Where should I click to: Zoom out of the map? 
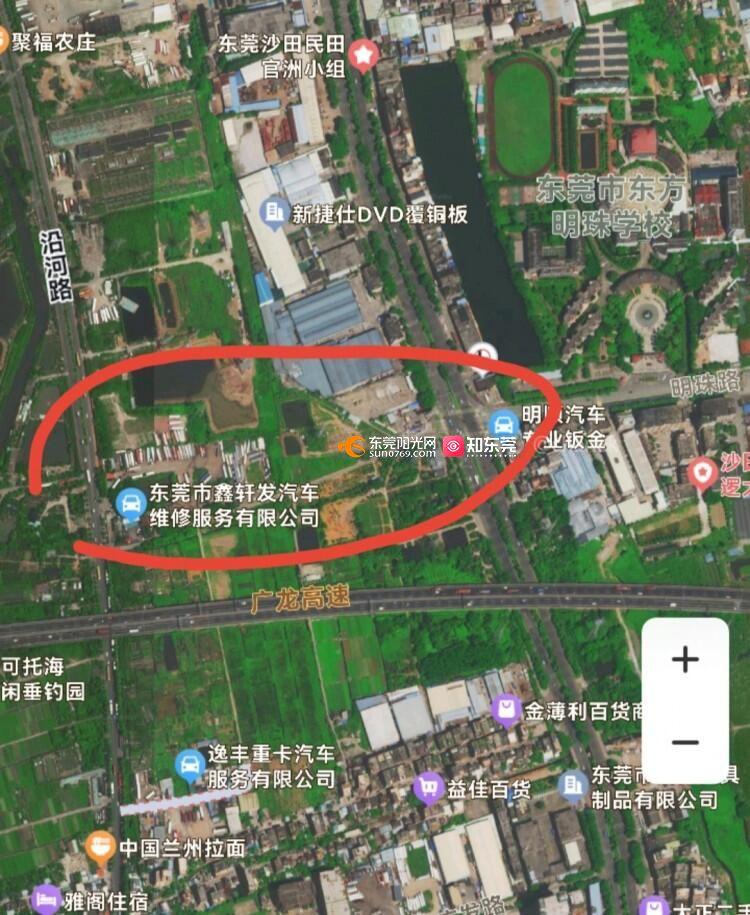coord(685,741)
